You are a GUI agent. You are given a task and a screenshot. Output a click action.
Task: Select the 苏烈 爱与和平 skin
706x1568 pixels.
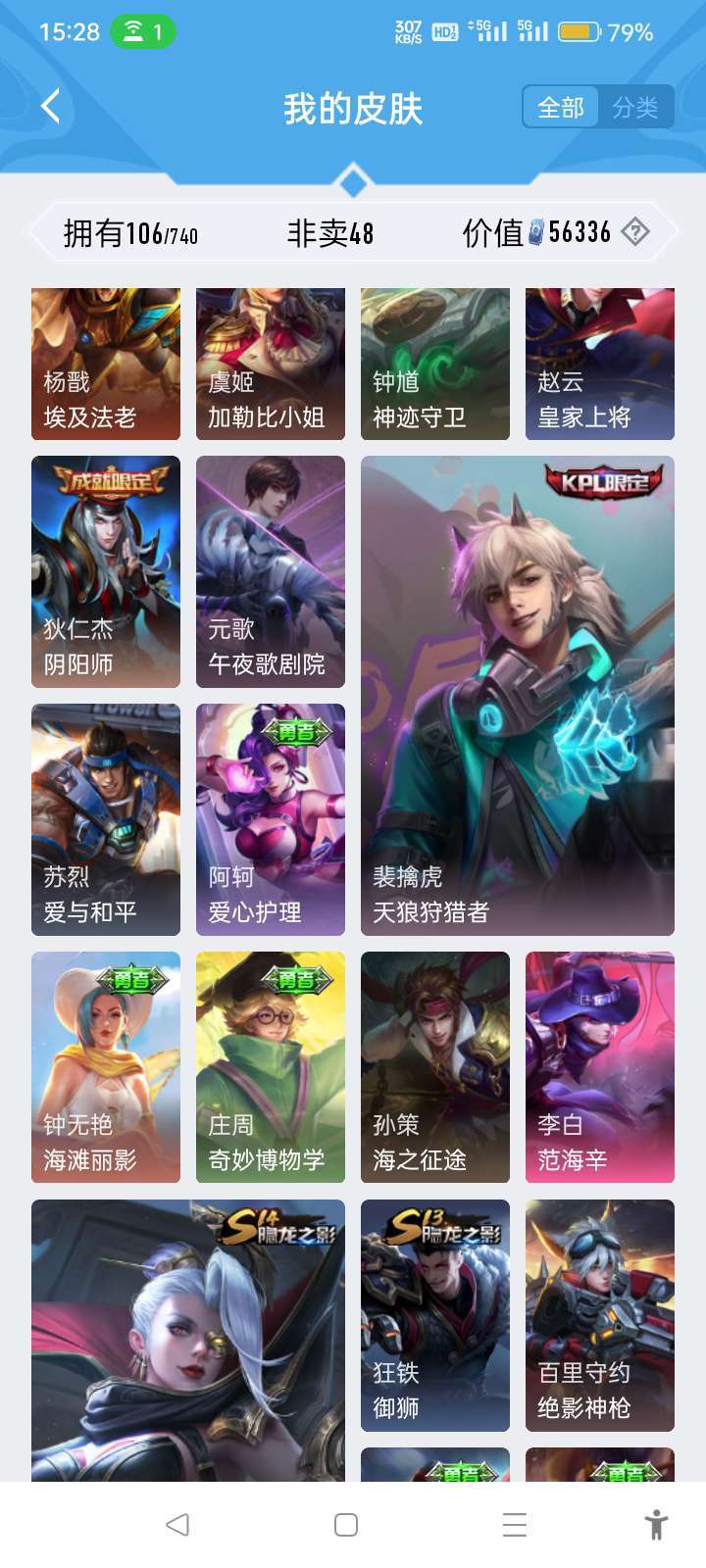click(x=106, y=819)
